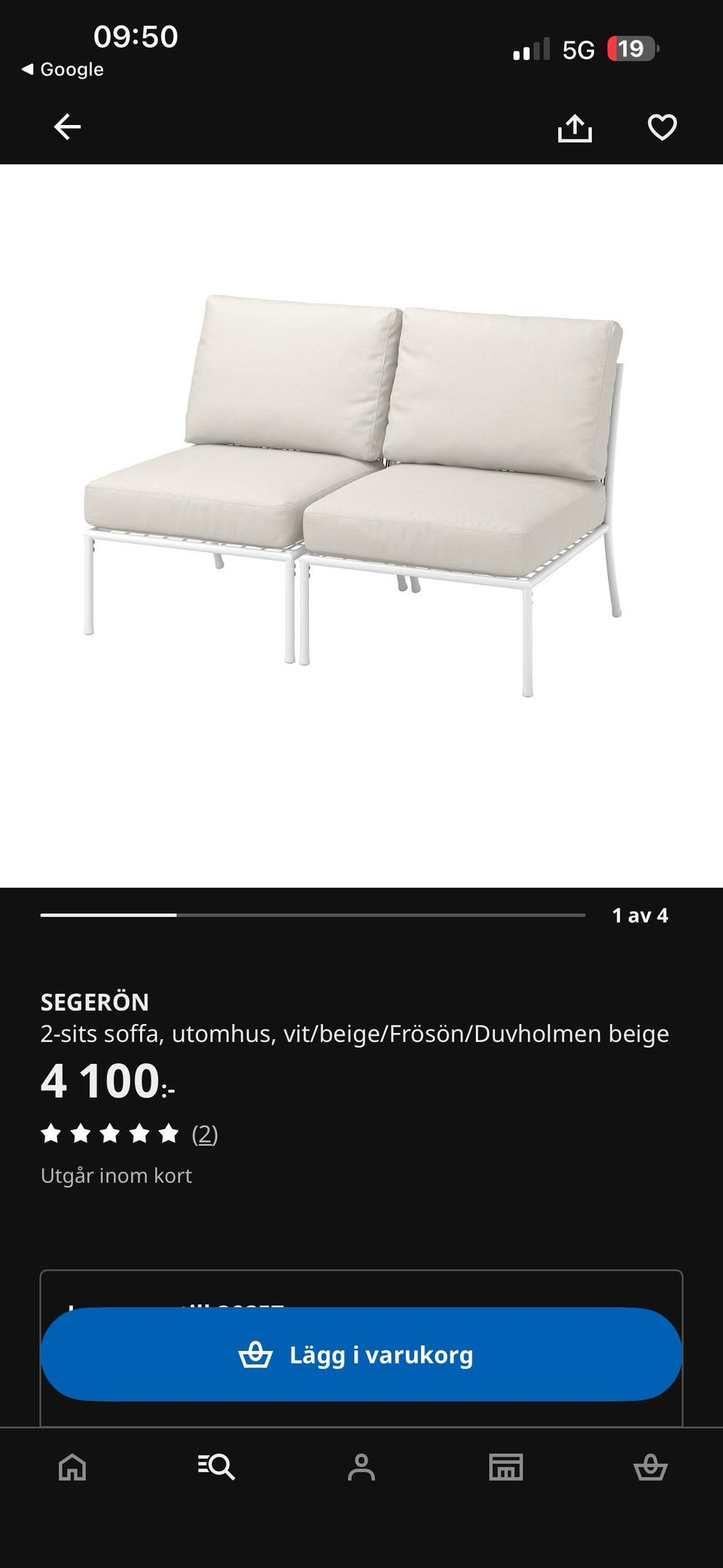Tap the back arrow at top left
This screenshot has height=1568, width=723.
click(x=66, y=127)
